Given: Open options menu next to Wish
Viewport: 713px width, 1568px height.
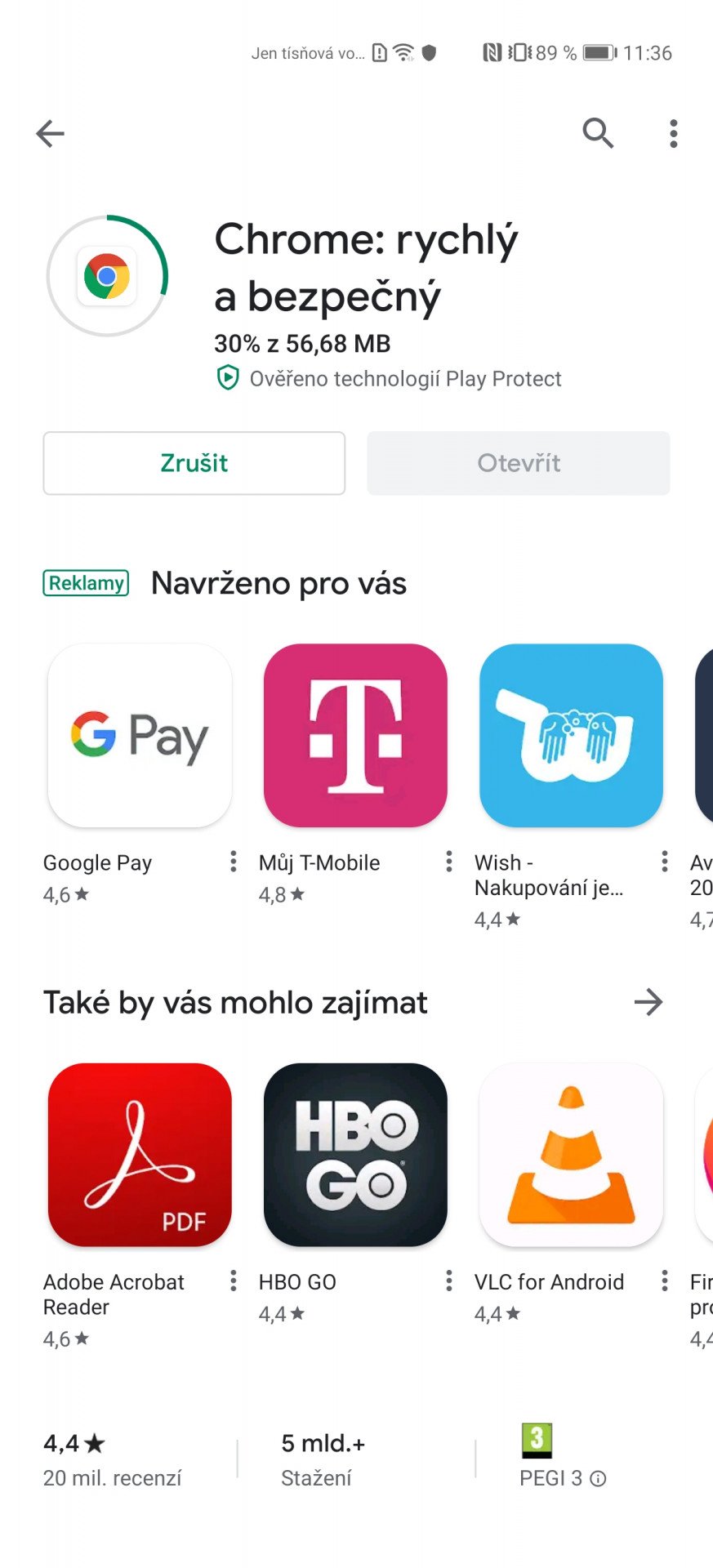Looking at the screenshot, I should [665, 862].
